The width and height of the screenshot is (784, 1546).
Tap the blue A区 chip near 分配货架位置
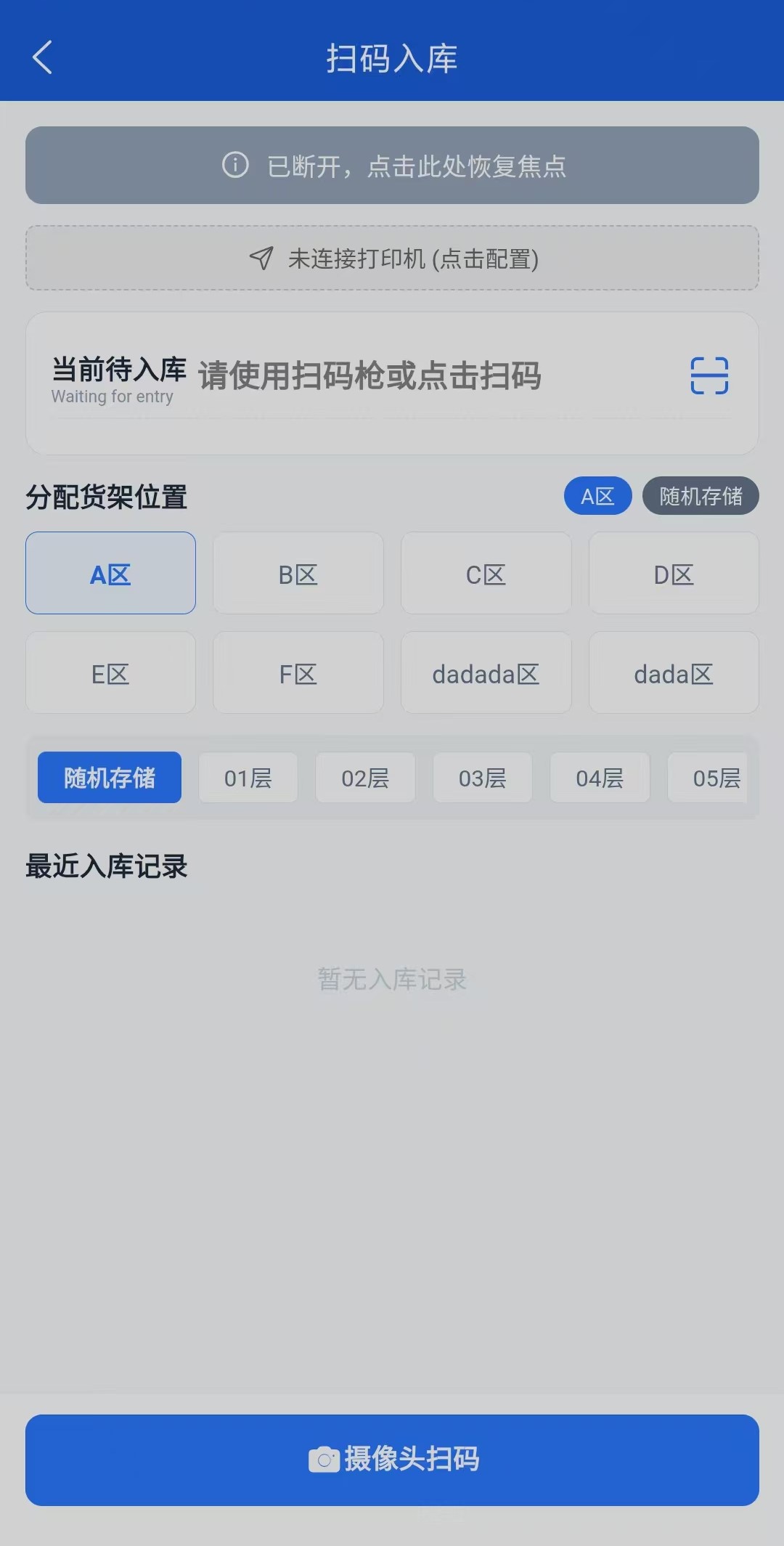[597, 496]
